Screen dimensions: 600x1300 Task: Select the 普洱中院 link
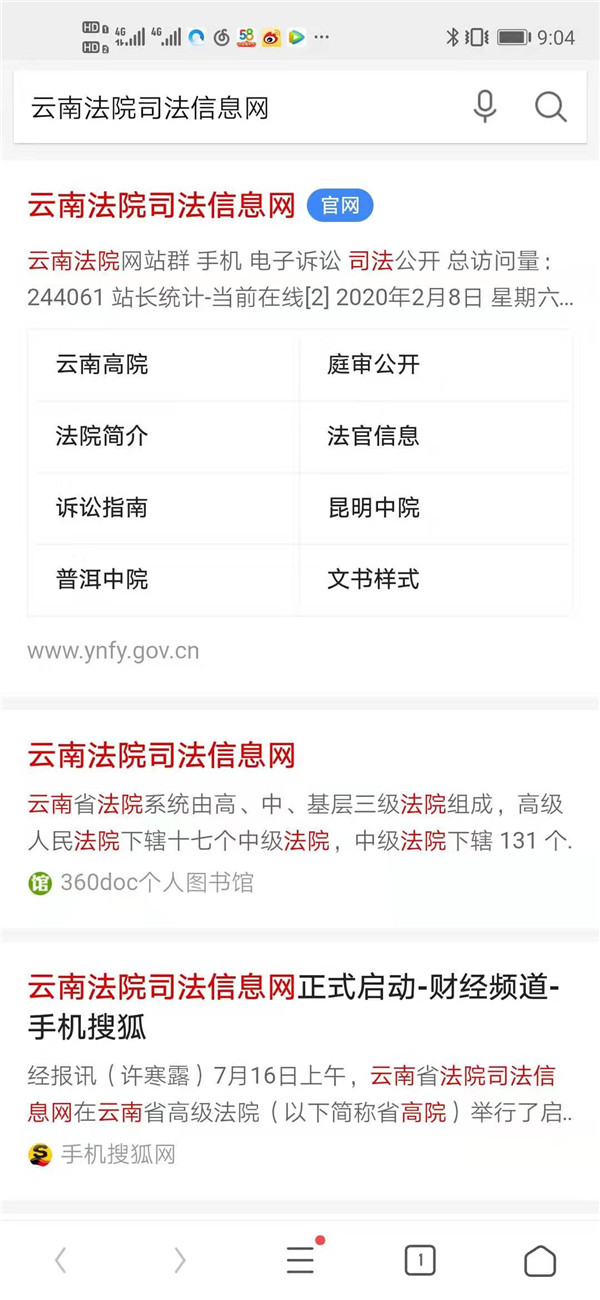point(102,579)
